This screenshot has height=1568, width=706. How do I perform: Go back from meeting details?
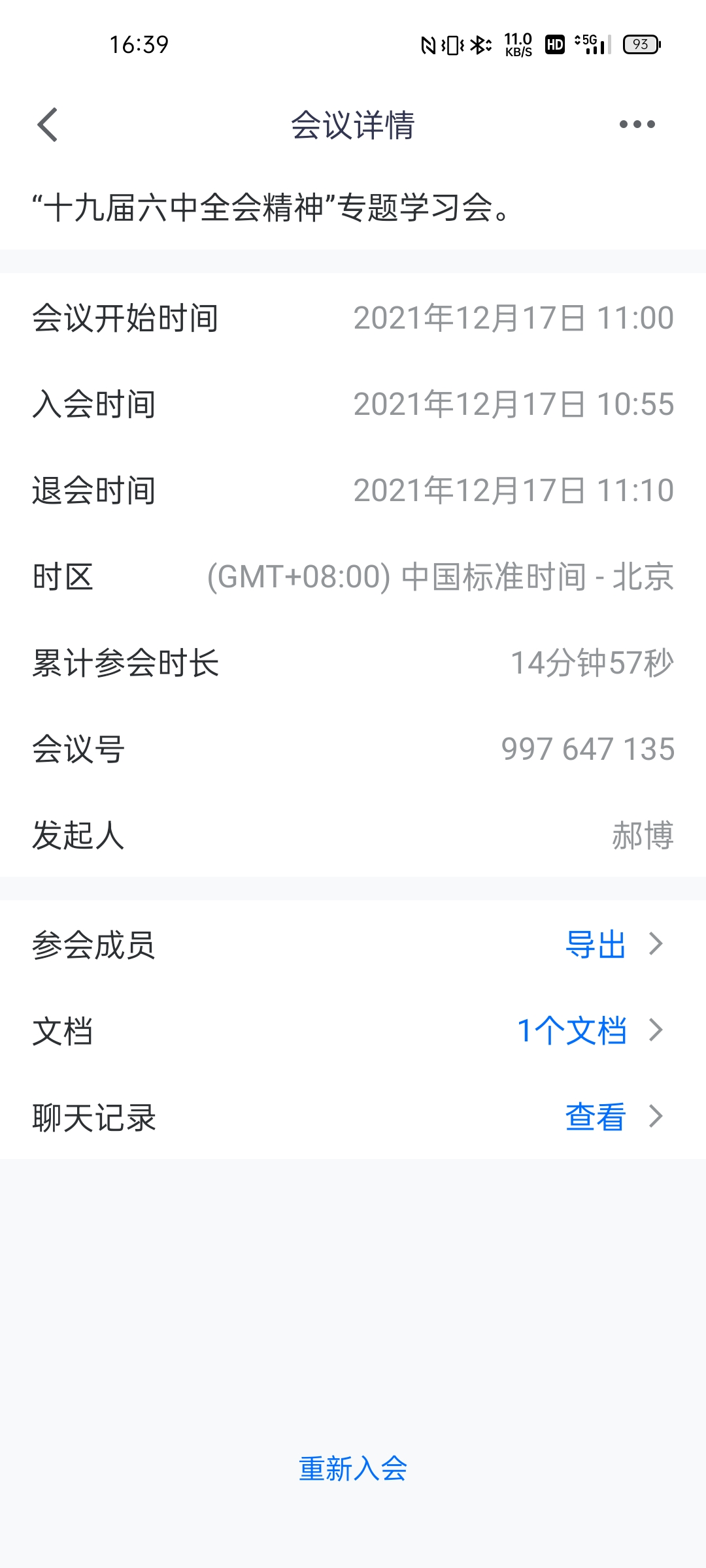point(48,125)
